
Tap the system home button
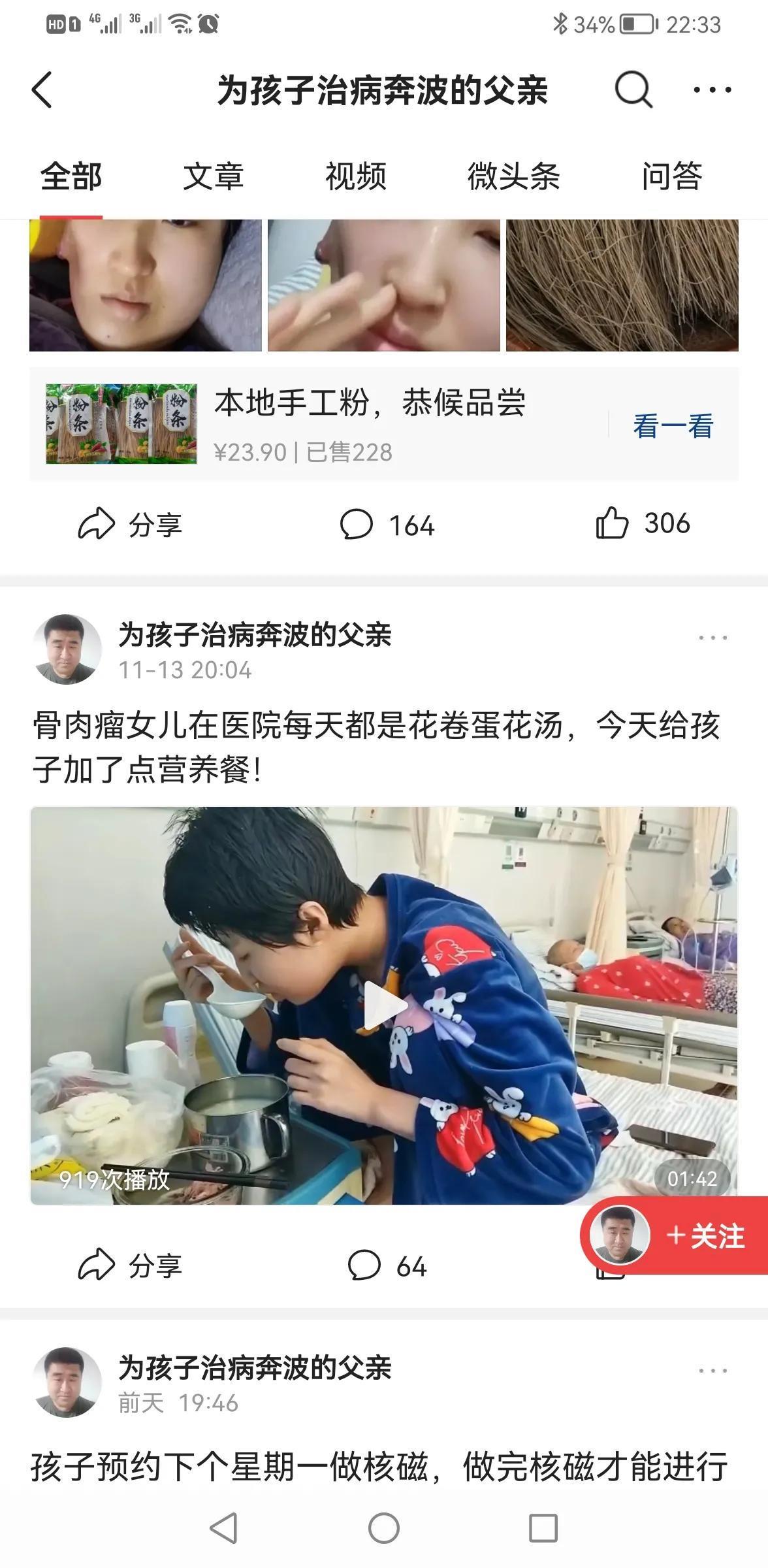click(x=384, y=1529)
